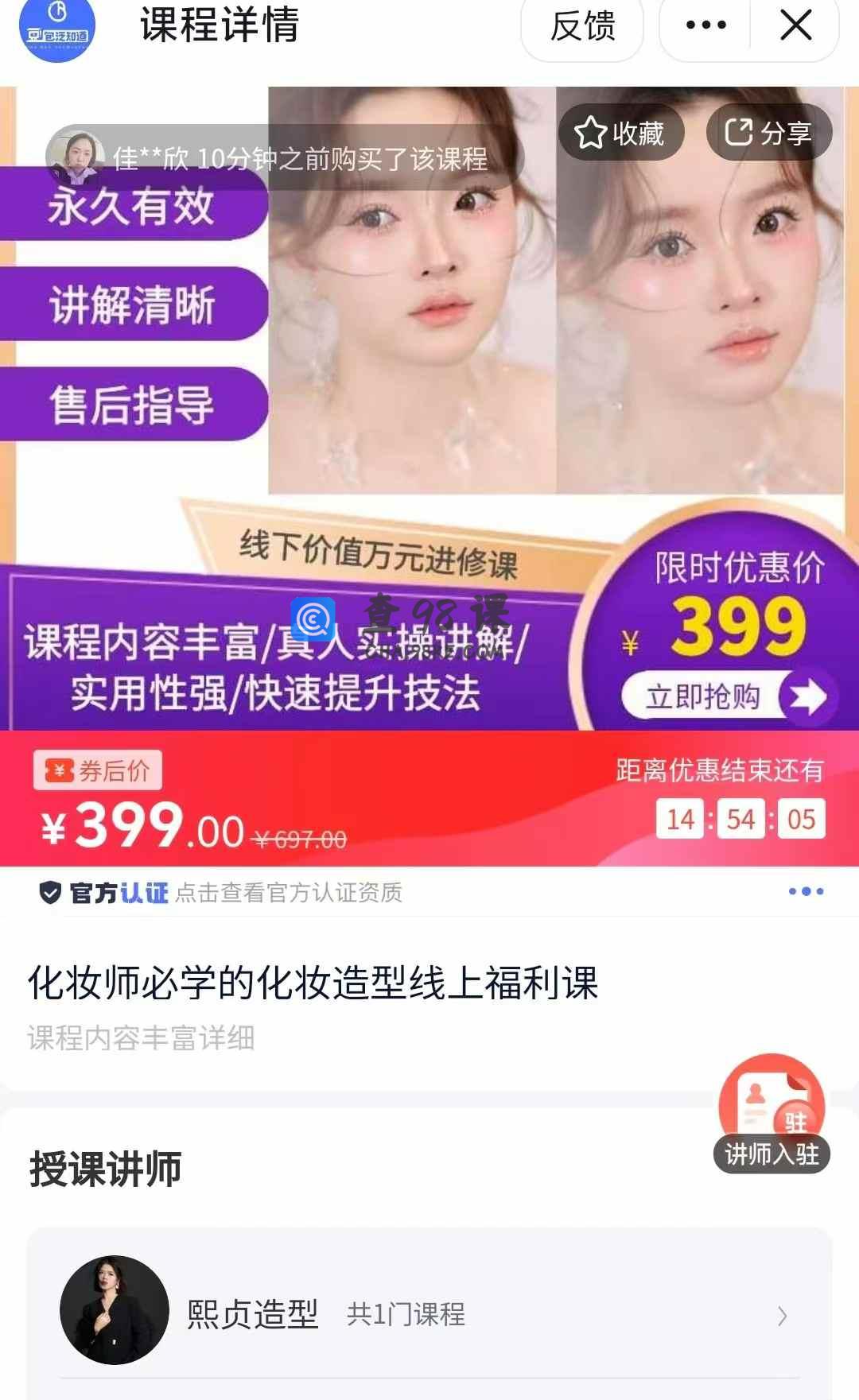This screenshot has height=1400, width=859.
Task: View 官方认证 certification details
Action: coord(221,893)
